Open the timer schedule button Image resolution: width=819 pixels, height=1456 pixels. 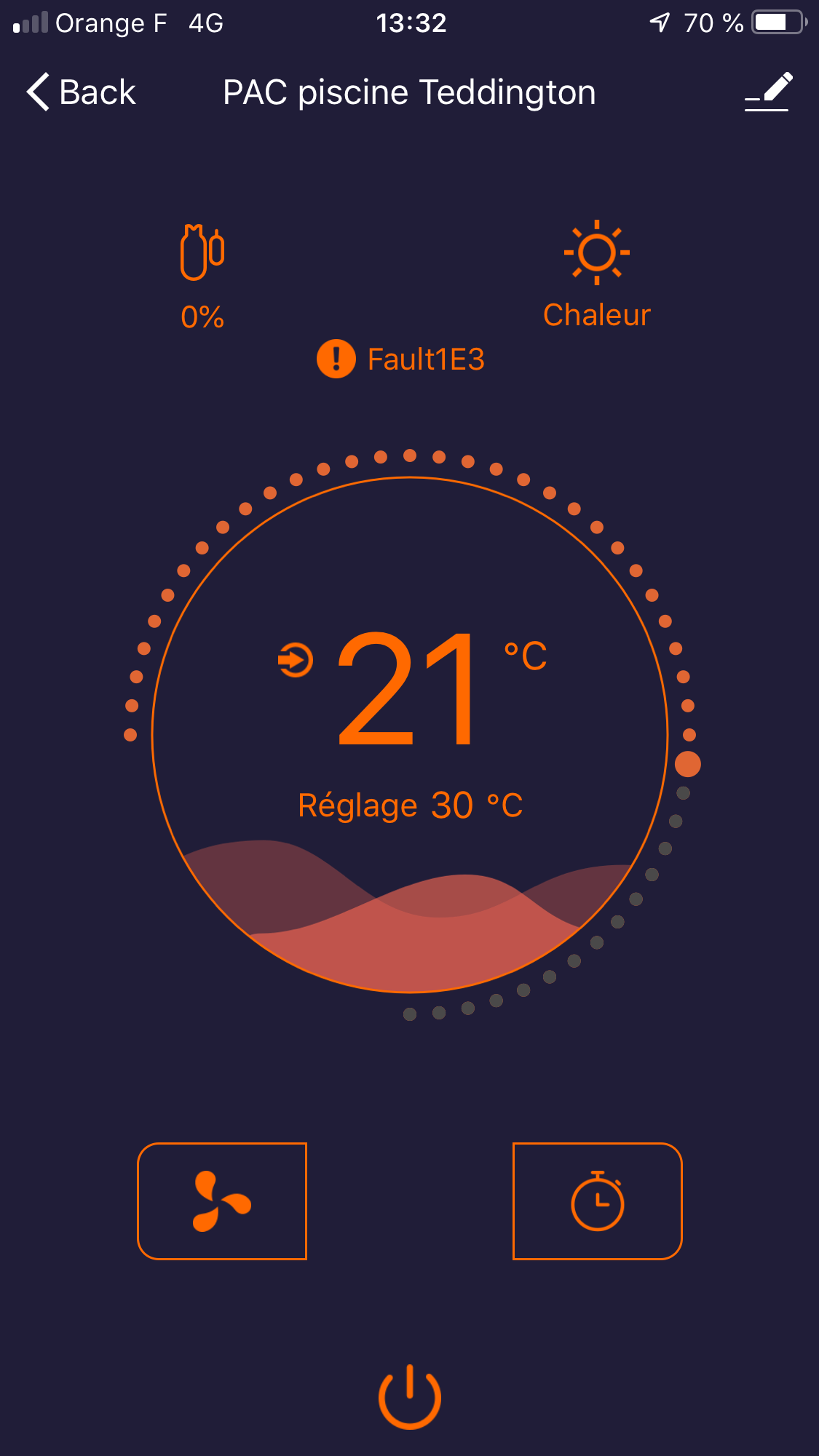click(x=597, y=1201)
